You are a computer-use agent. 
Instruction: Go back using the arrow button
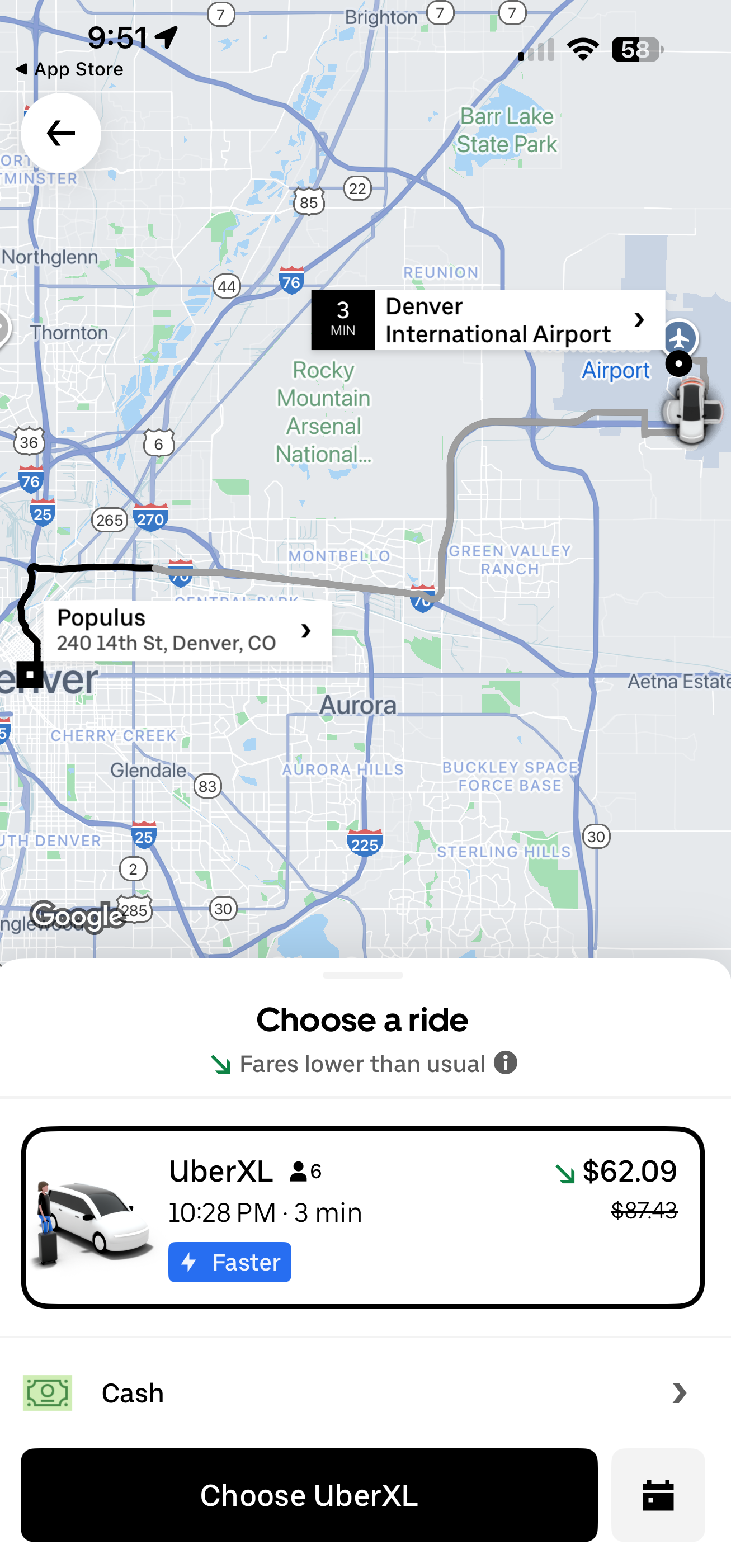click(61, 133)
